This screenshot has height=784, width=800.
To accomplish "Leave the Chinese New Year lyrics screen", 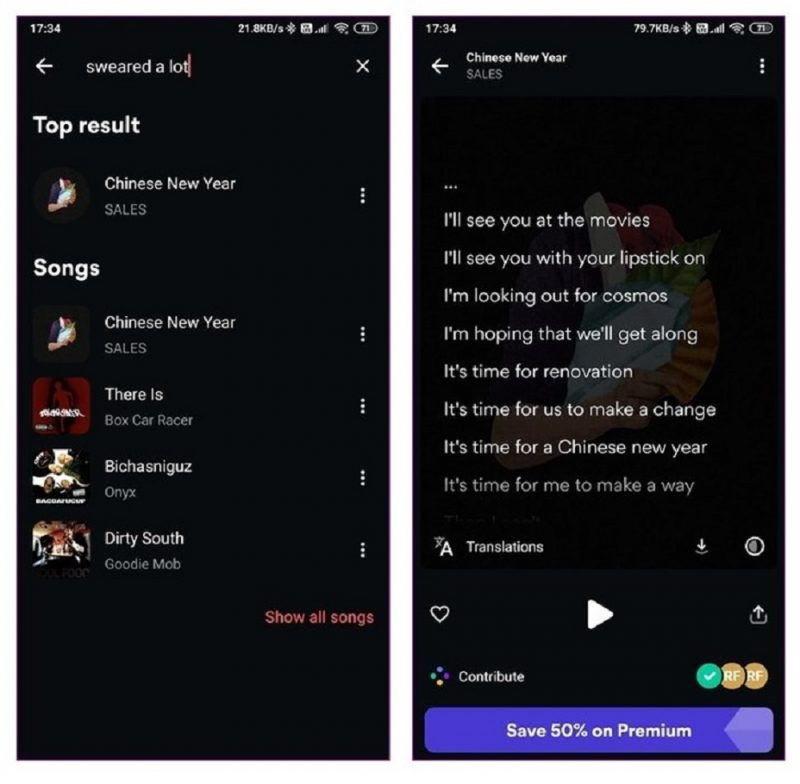I will [x=440, y=66].
